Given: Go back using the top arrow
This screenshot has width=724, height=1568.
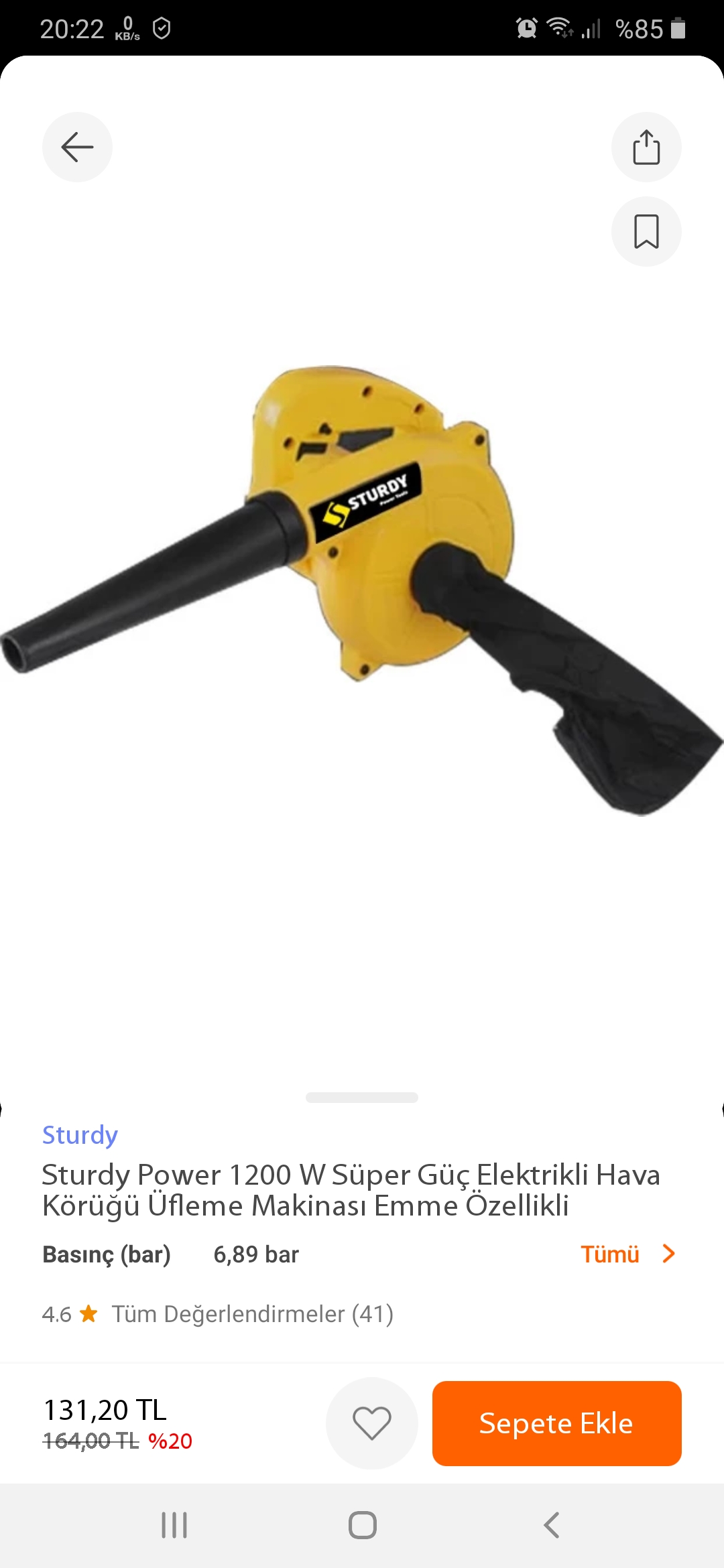Looking at the screenshot, I should pos(77,147).
